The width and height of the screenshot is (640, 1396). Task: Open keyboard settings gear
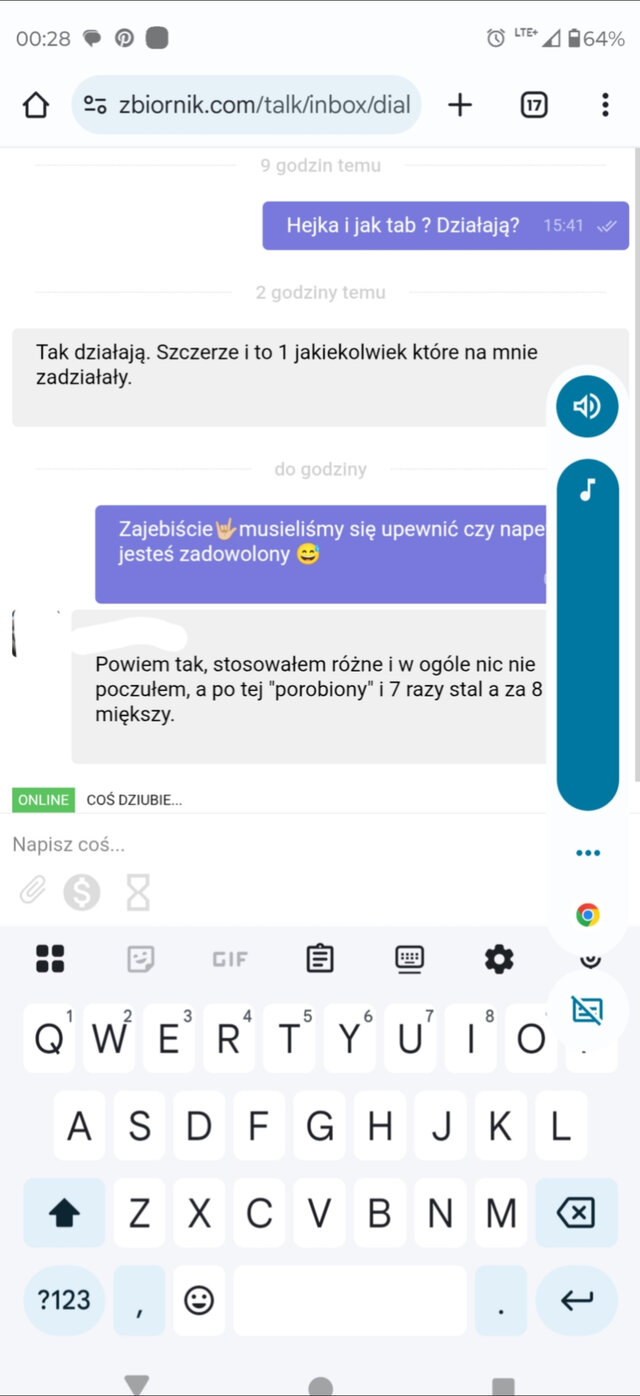499,959
